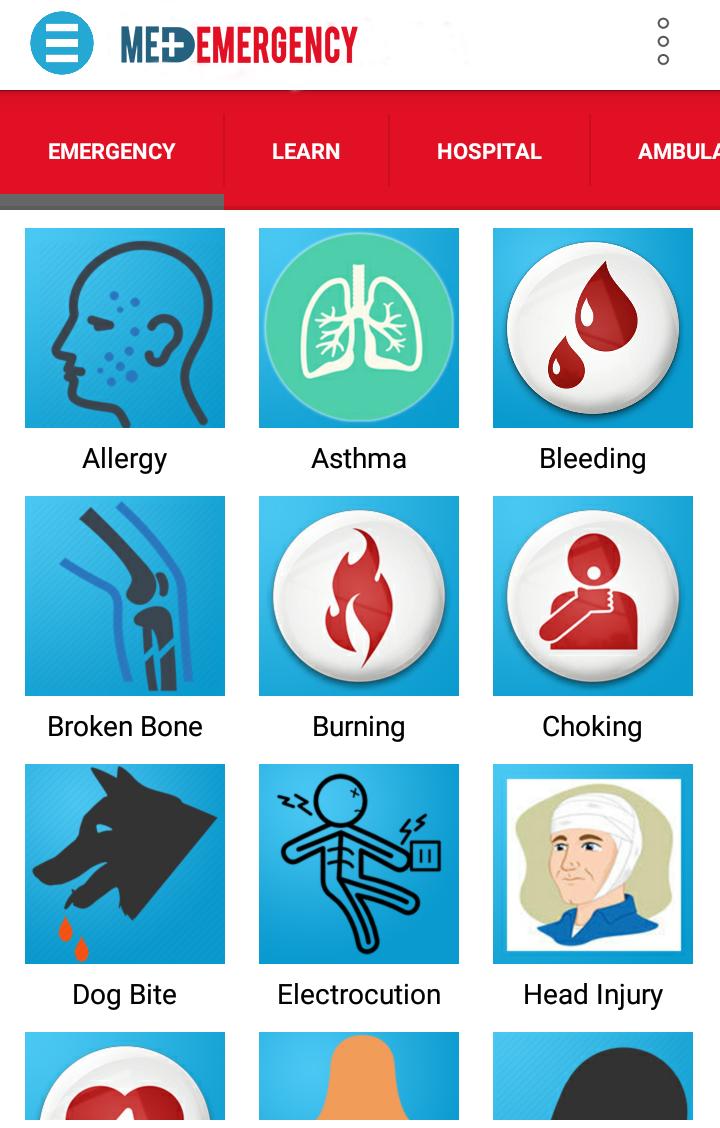
Task: Select the Asthma lungs icon
Action: pyautogui.click(x=359, y=328)
